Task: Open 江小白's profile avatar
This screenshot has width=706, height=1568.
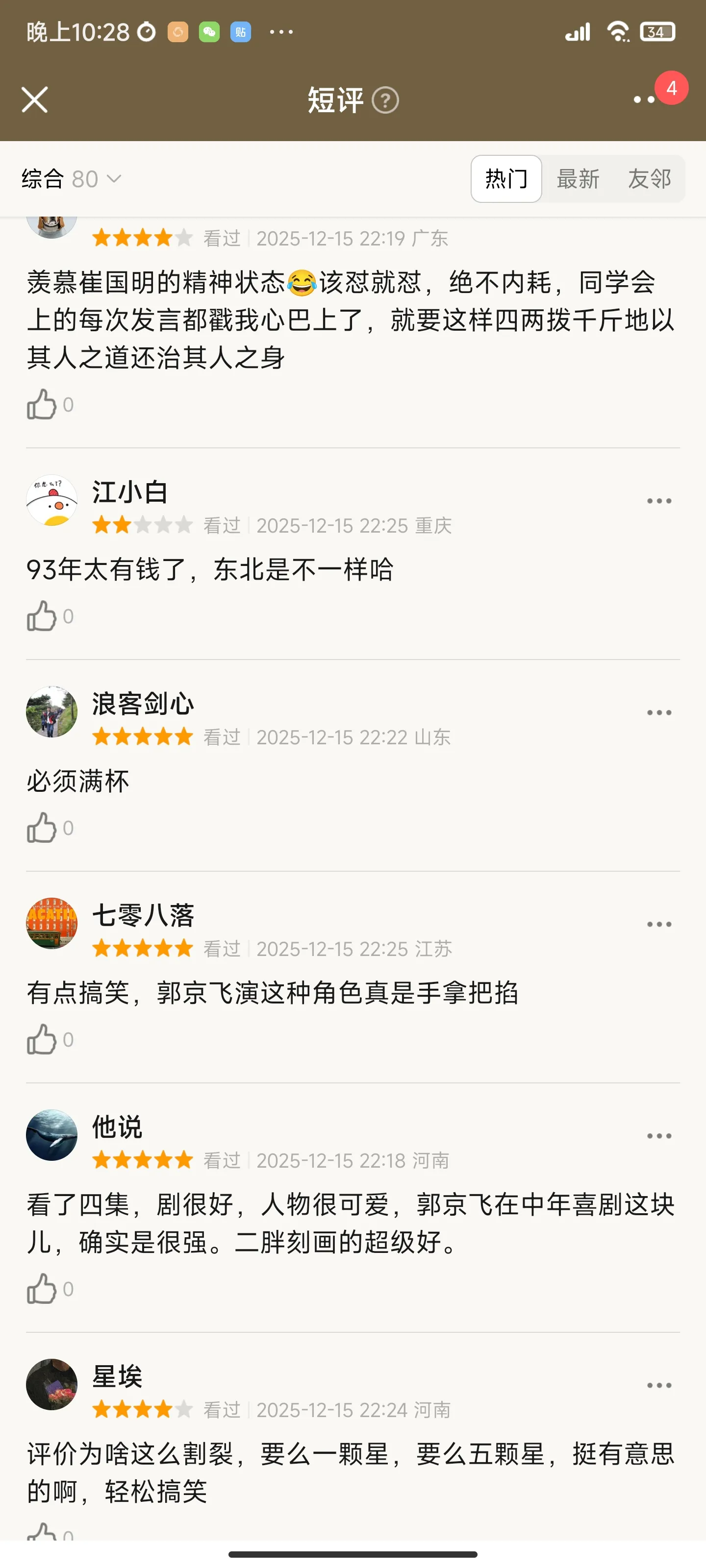Action: click(52, 501)
